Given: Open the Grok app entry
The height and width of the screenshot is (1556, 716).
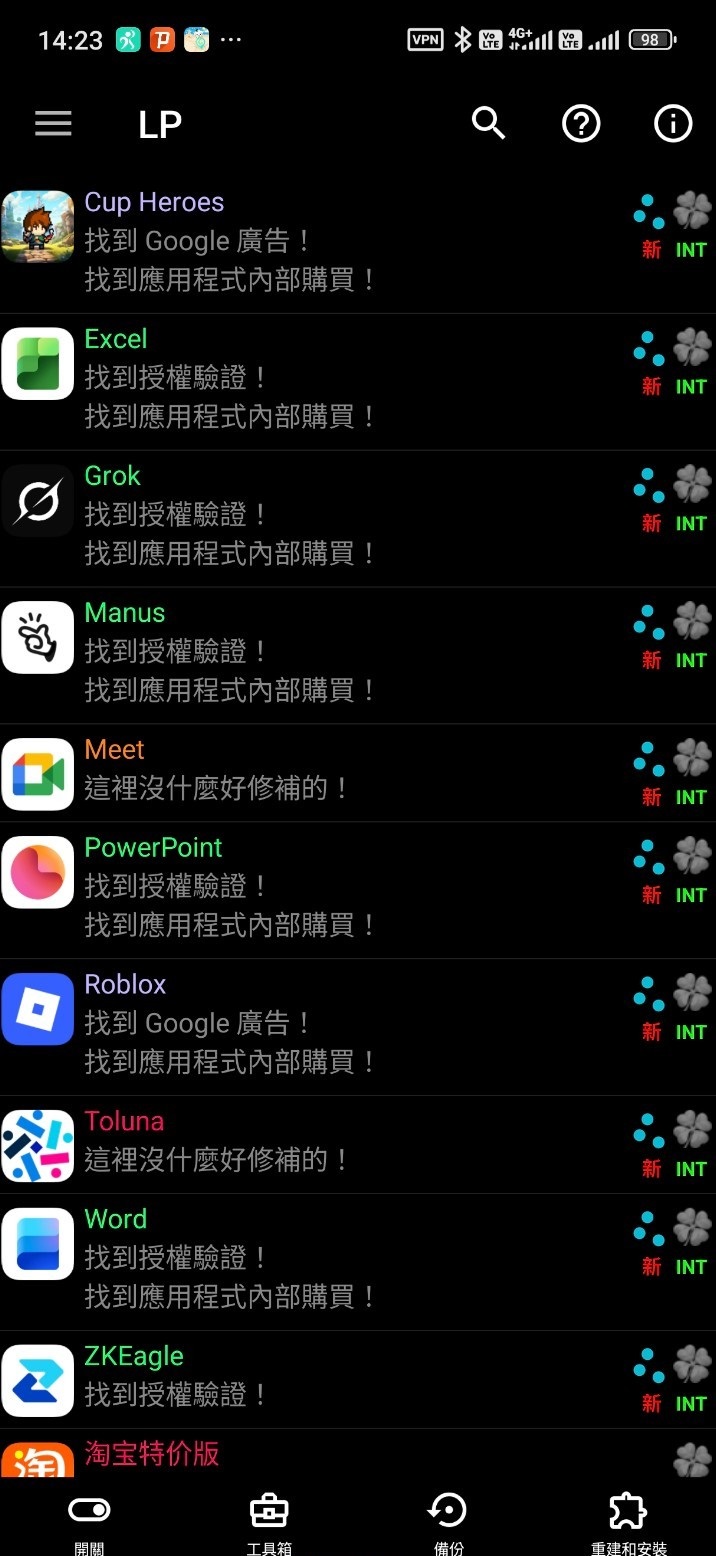Looking at the screenshot, I should pos(300,515).
